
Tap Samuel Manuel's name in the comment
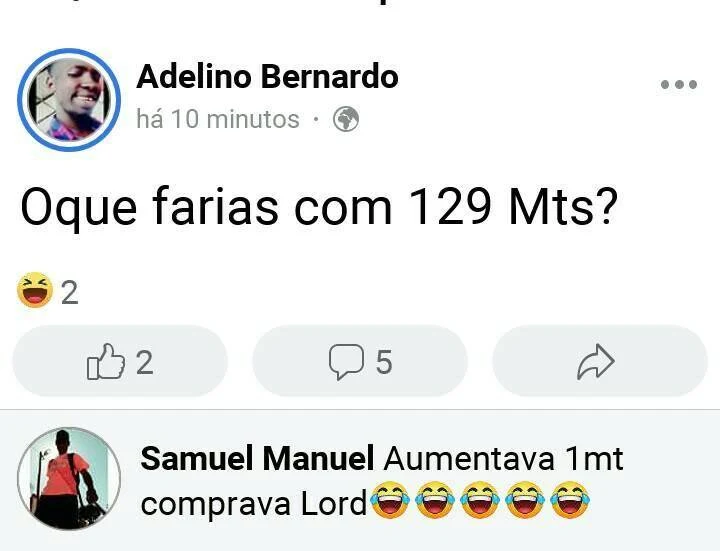[257, 458]
